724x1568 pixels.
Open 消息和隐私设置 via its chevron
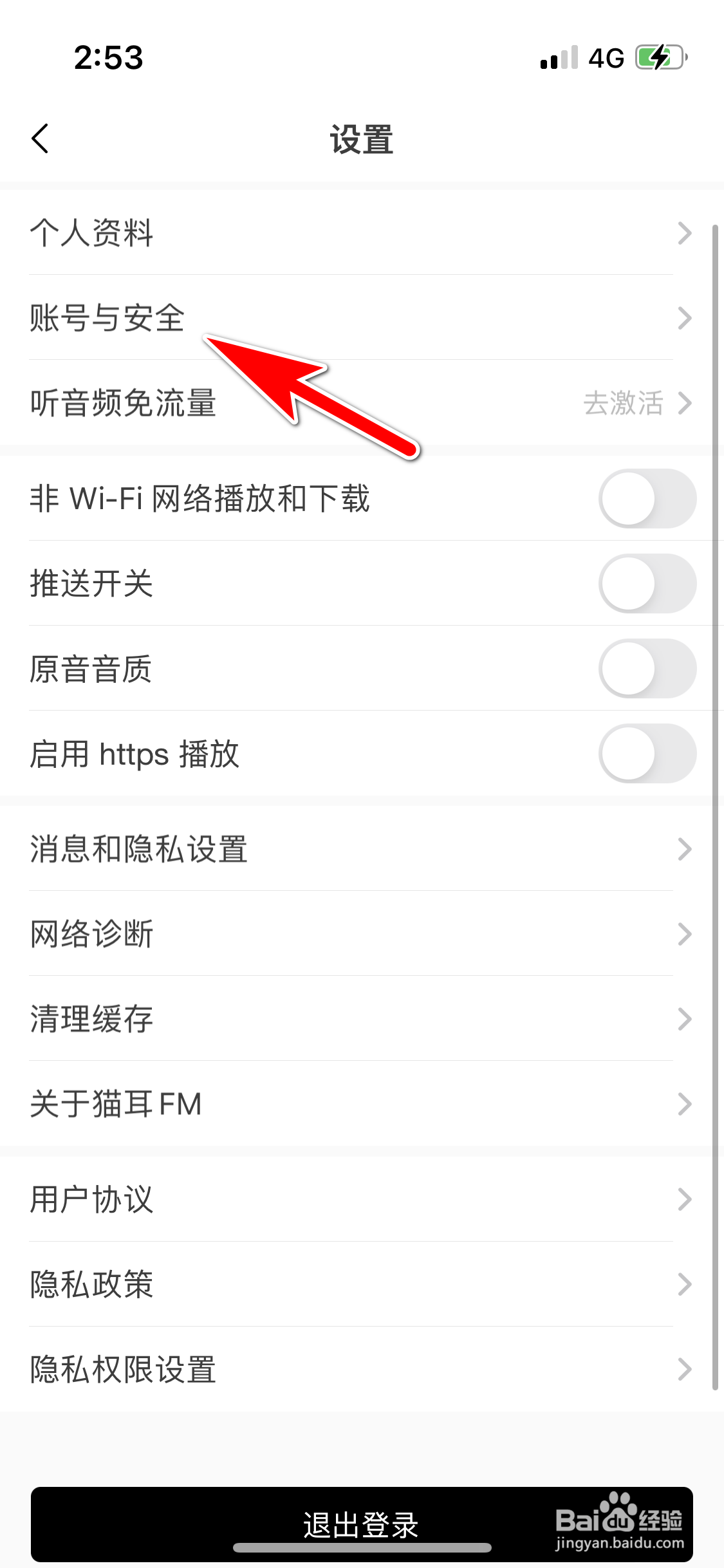[x=685, y=850]
